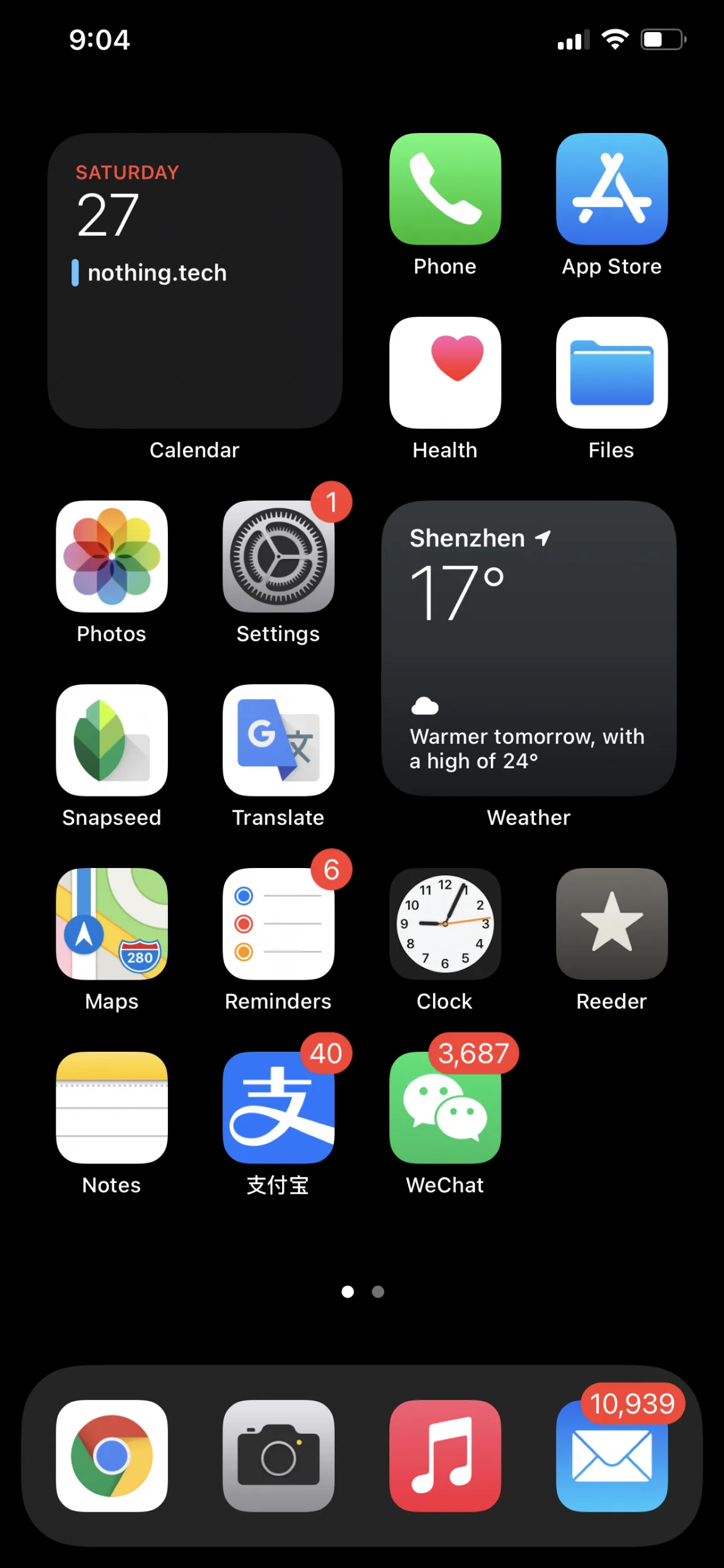Open the Notes app
The height and width of the screenshot is (1568, 724).
click(112, 1108)
